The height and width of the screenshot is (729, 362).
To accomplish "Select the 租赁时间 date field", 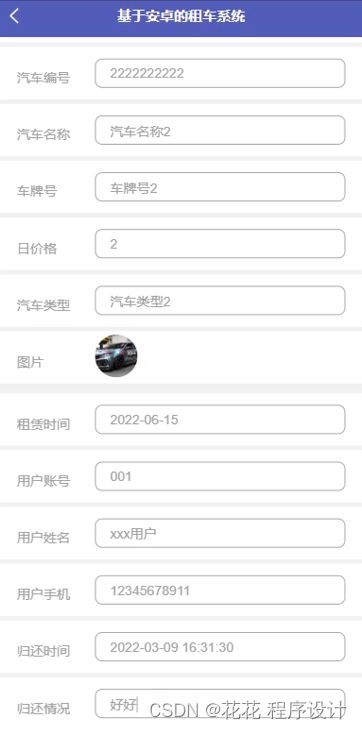I will pyautogui.click(x=220, y=419).
